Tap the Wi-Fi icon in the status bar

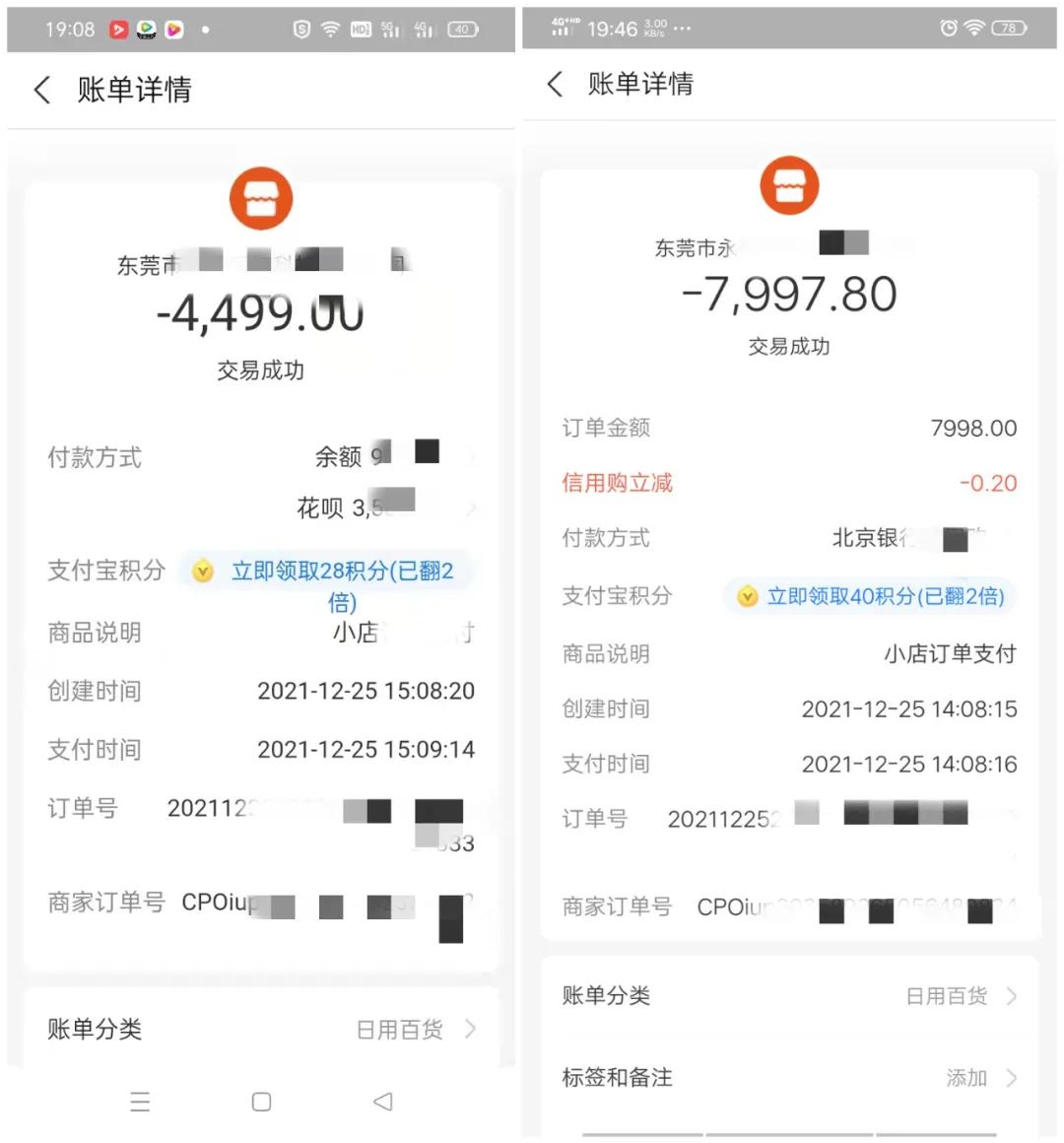click(x=975, y=29)
